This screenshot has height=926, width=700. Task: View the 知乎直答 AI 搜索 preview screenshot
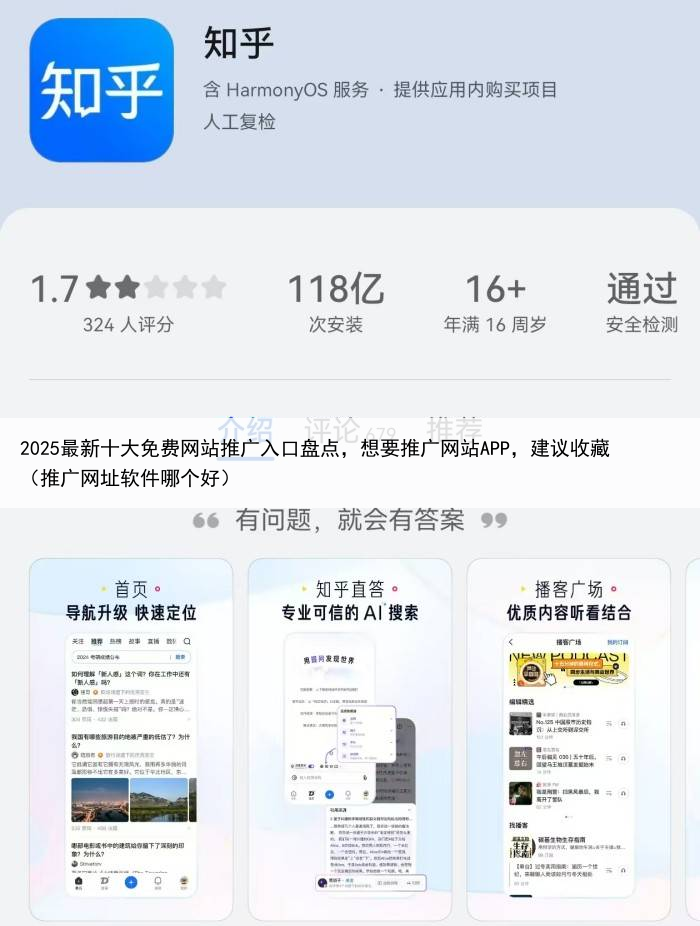coord(350,740)
